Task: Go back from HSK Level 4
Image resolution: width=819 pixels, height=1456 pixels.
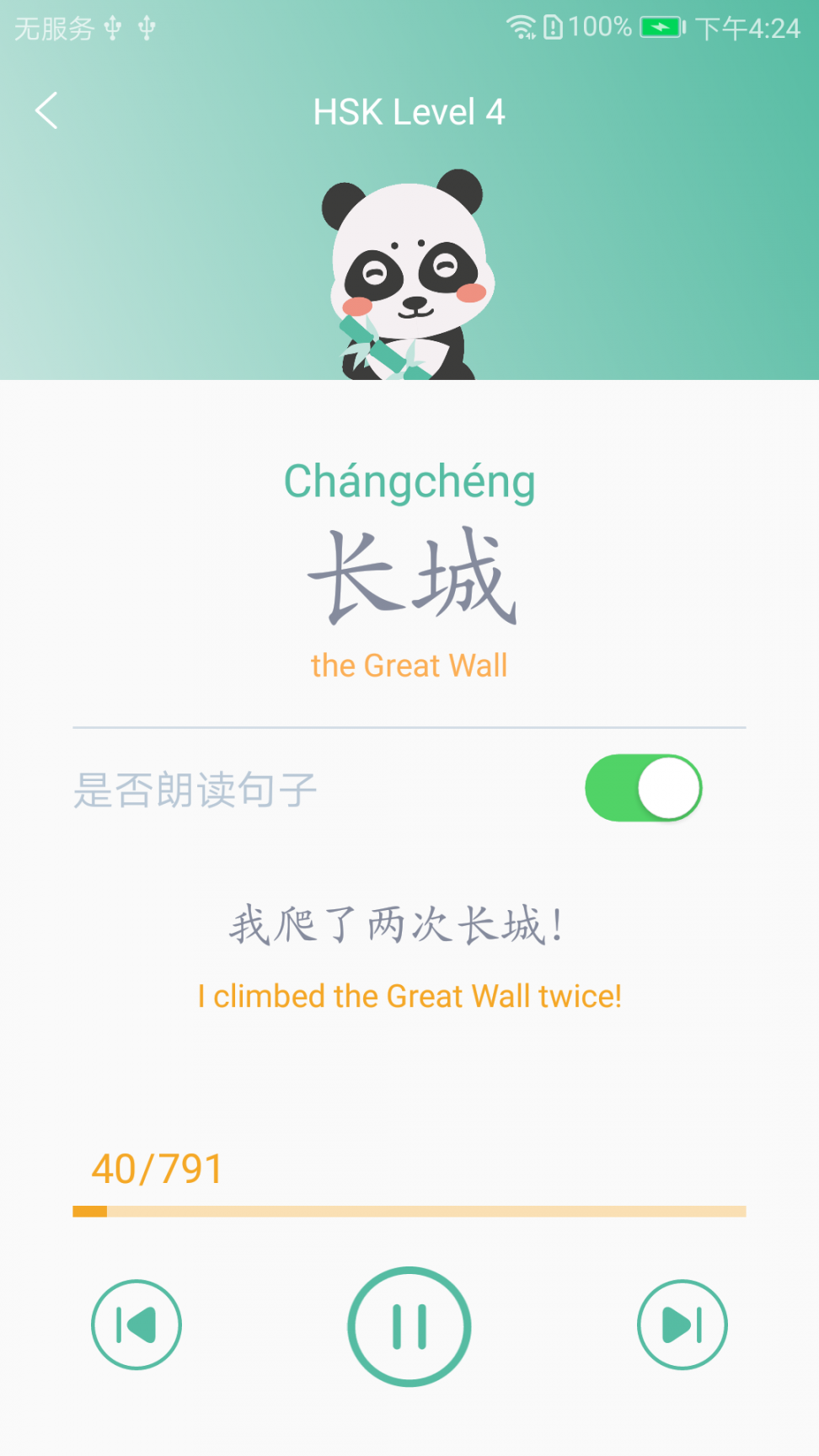Action: tap(46, 110)
